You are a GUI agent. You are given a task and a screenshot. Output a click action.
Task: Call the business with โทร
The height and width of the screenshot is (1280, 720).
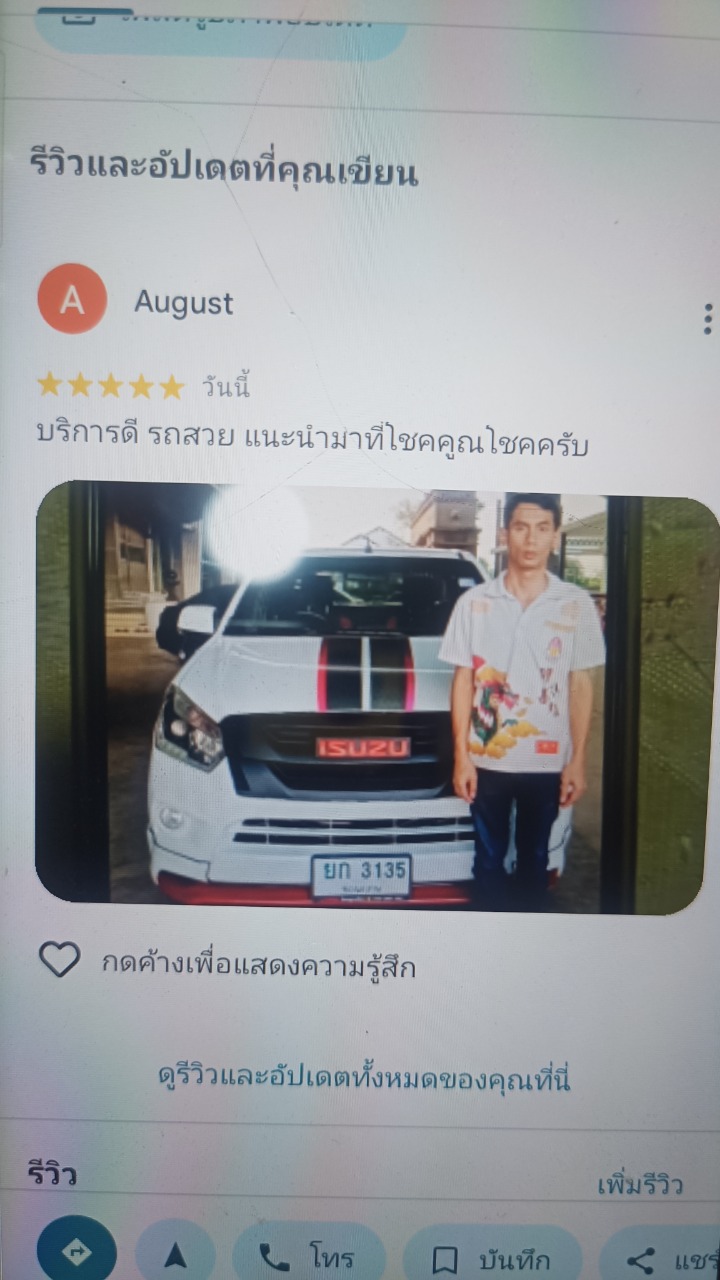click(x=308, y=1256)
